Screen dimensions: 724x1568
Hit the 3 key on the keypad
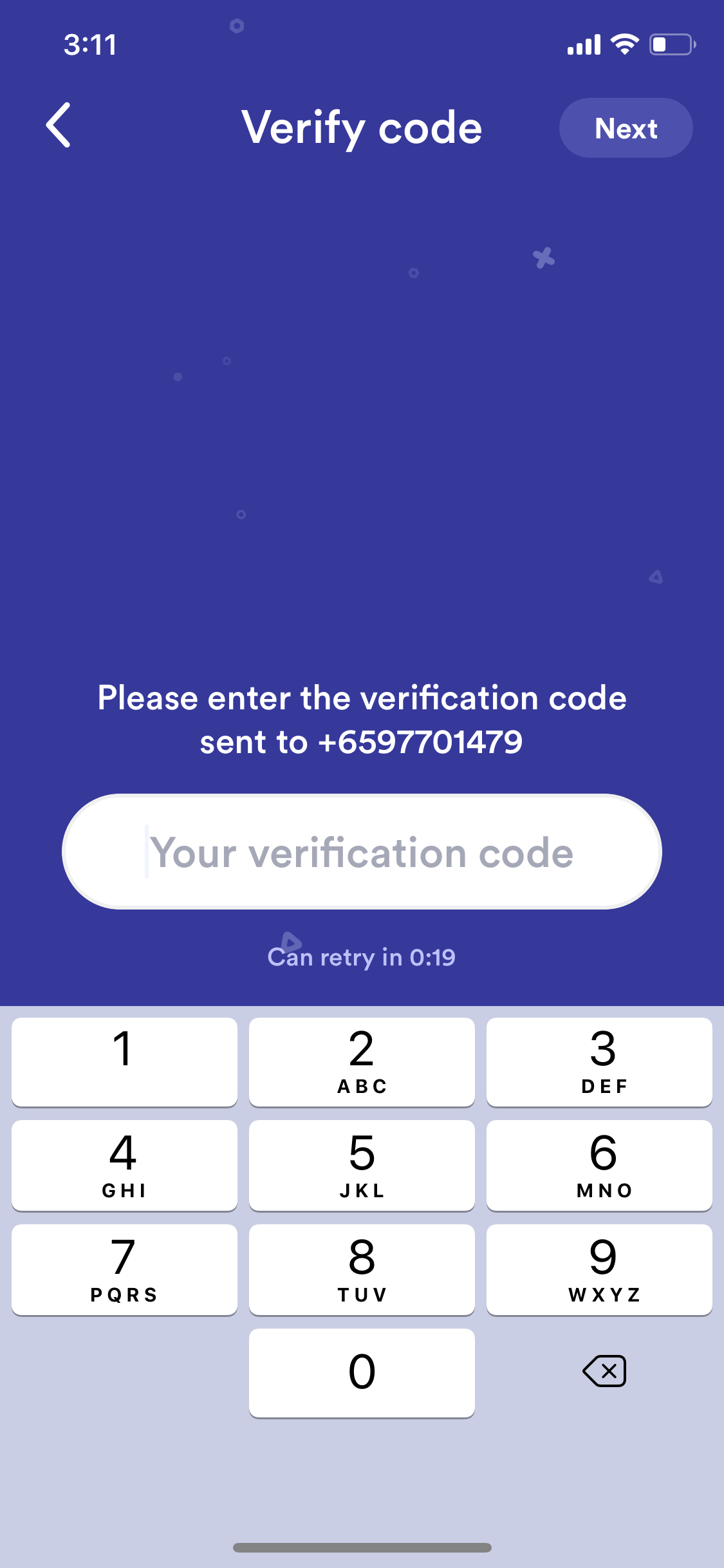point(599,1061)
